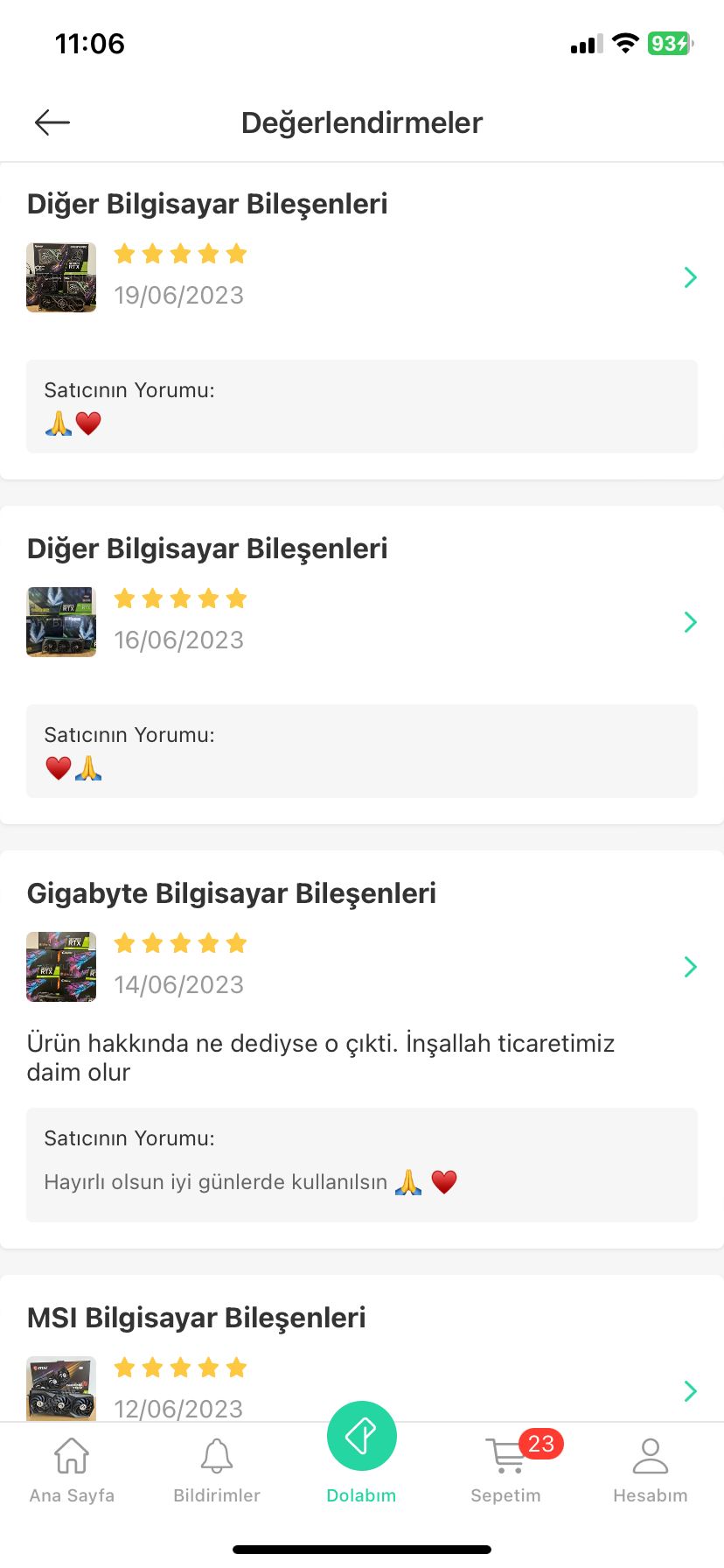This screenshot has height=1568, width=724.
Task: Open the Gigabyte Bilgisayar Bileşenleri review
Action: click(x=689, y=967)
